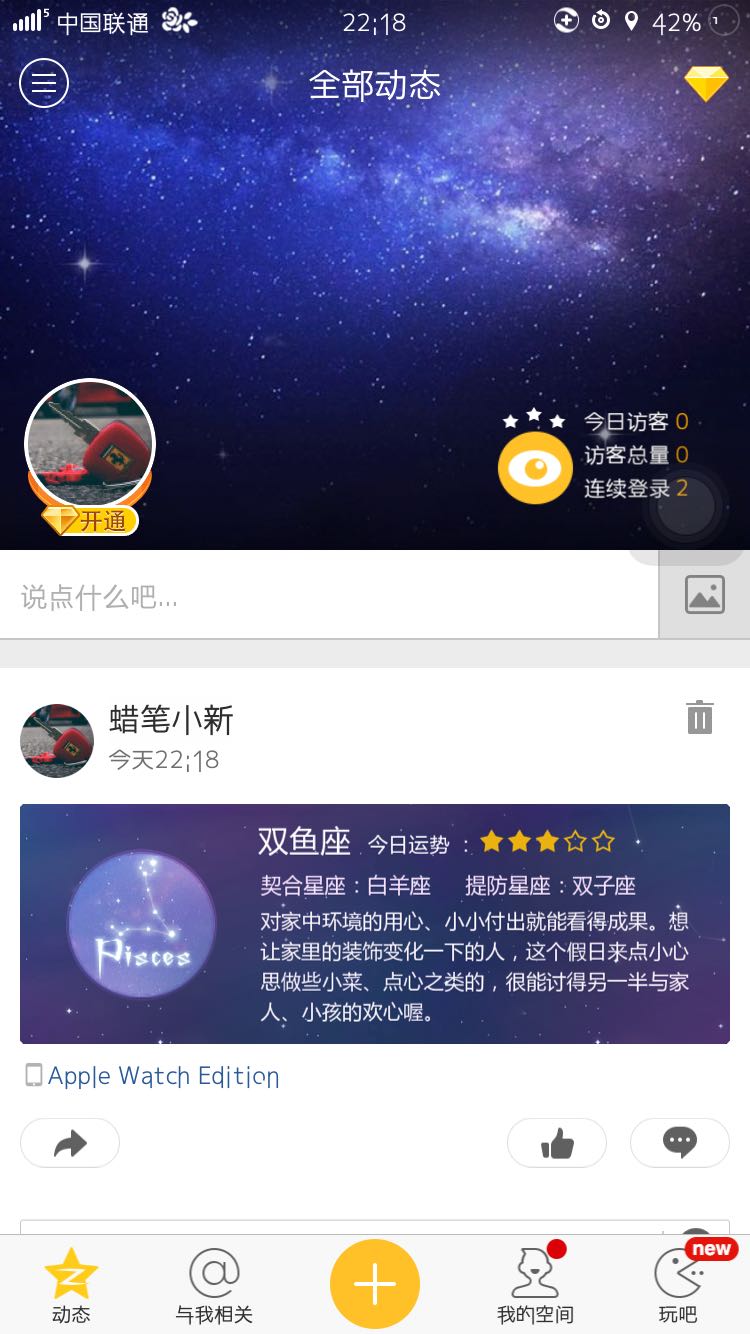Open the hamburger menu in the header

point(44,83)
